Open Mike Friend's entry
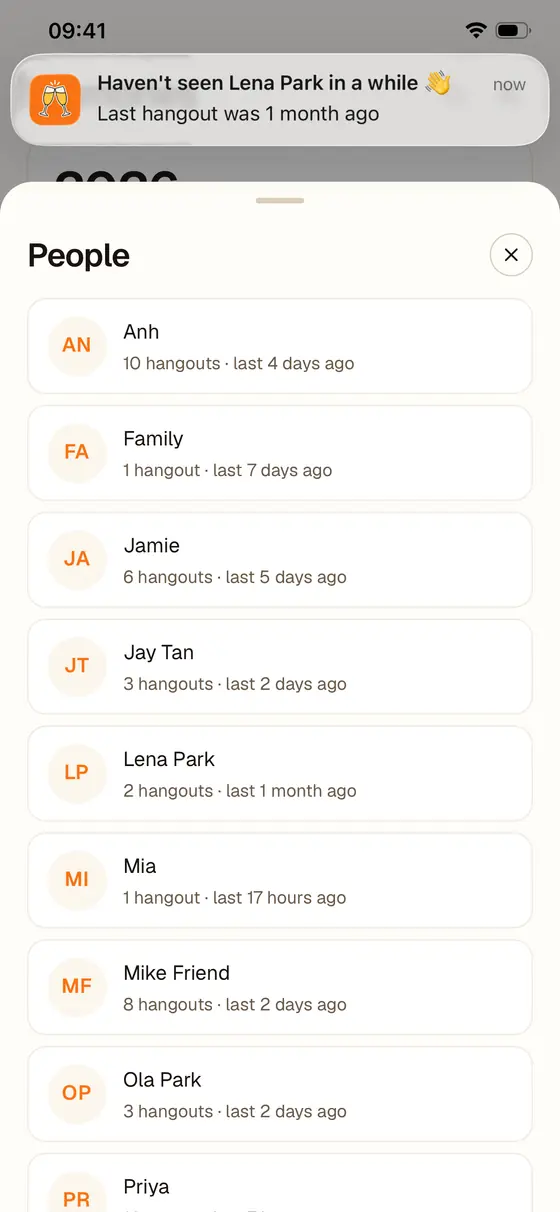The height and width of the screenshot is (1212, 560). pyautogui.click(x=280, y=988)
